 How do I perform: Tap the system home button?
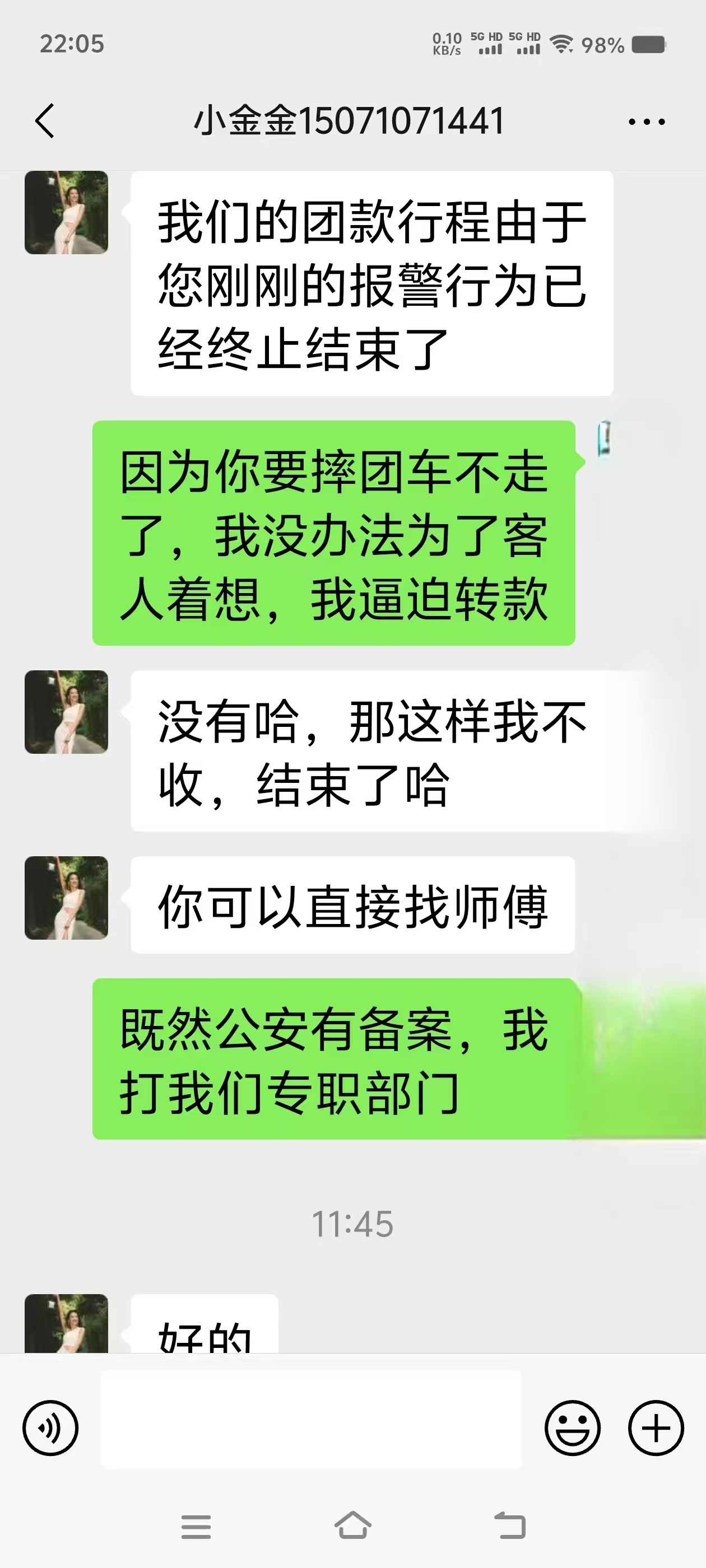[352, 1525]
